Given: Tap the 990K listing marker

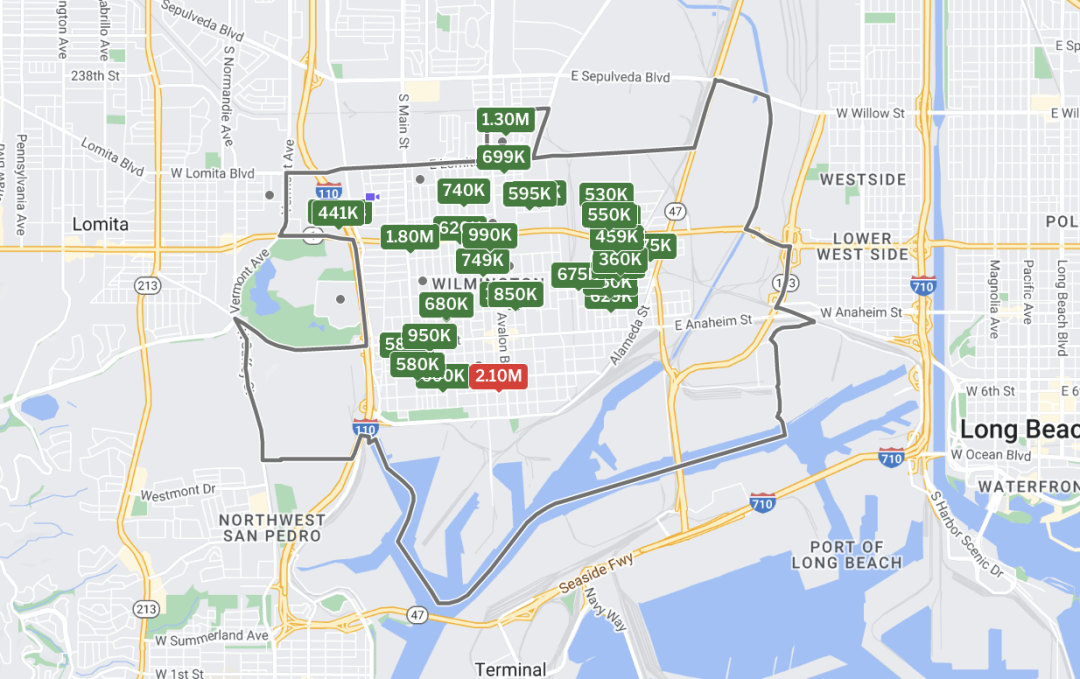Looking at the screenshot, I should [490, 235].
